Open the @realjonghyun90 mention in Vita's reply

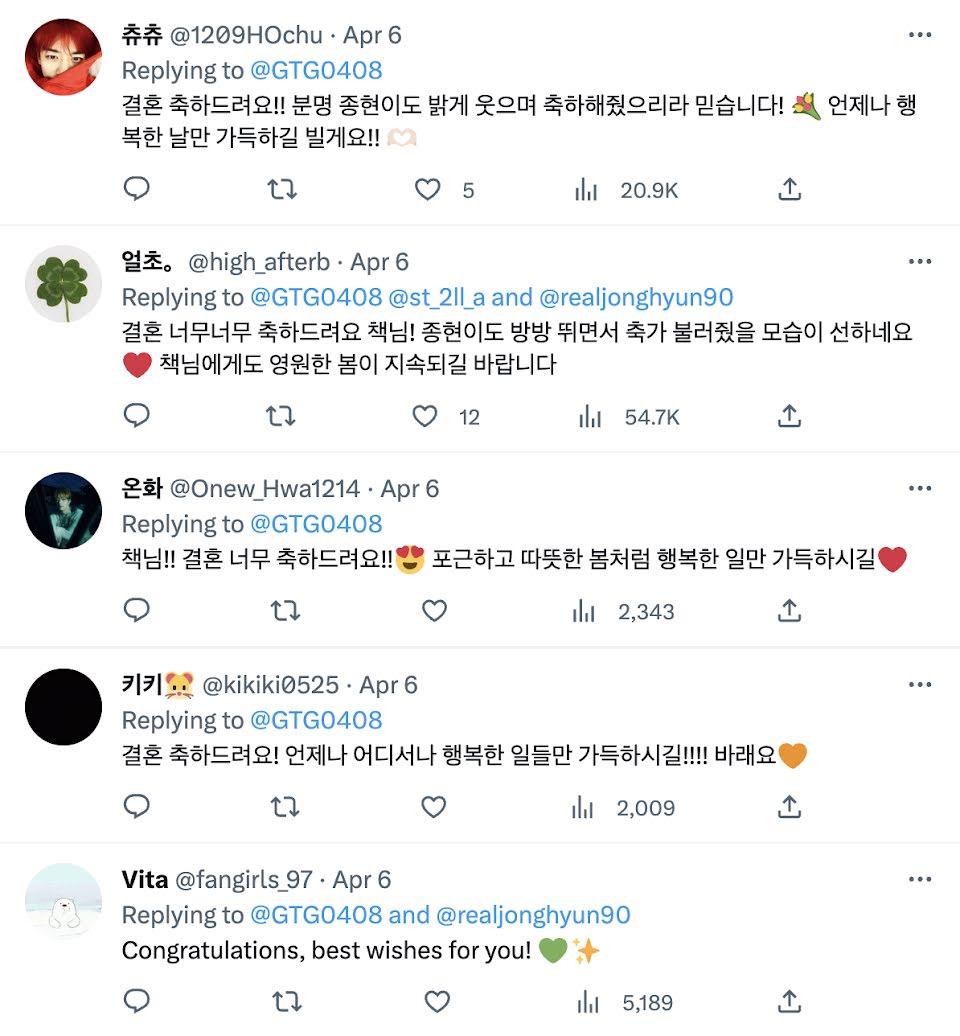tap(533, 915)
